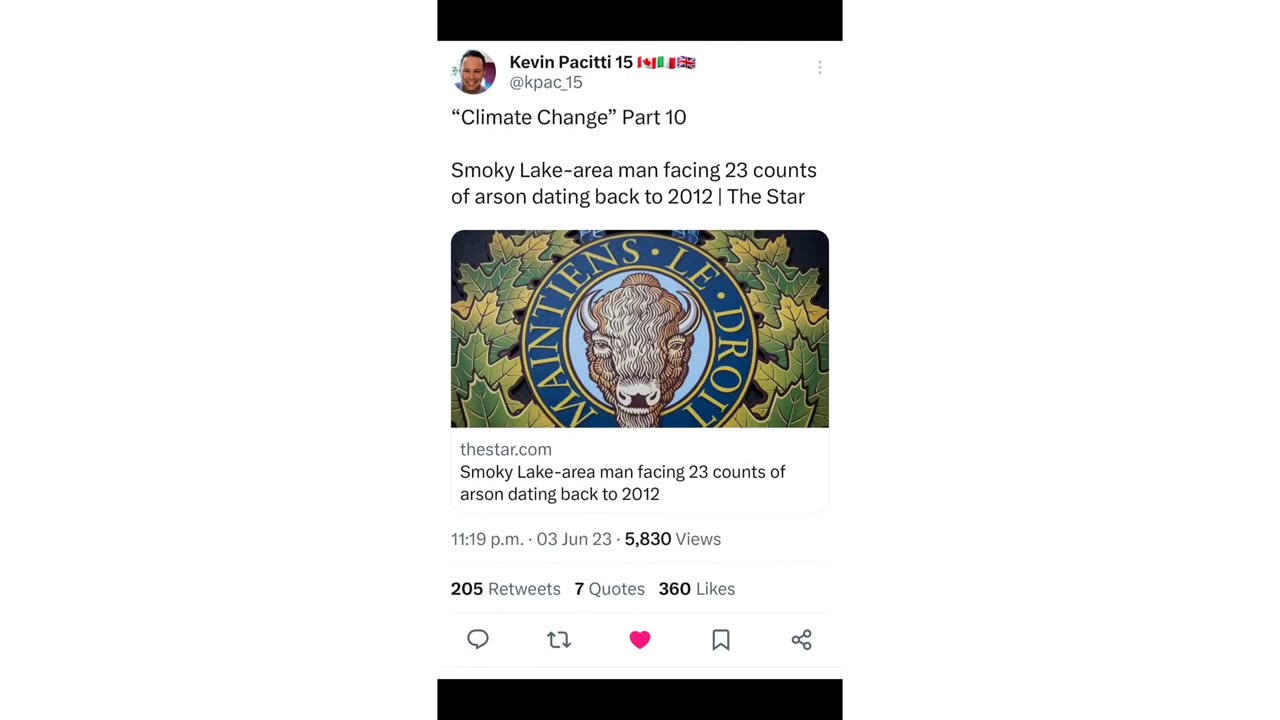1280x720 pixels.
Task: Retweet this post
Action: pyautogui.click(x=559, y=639)
